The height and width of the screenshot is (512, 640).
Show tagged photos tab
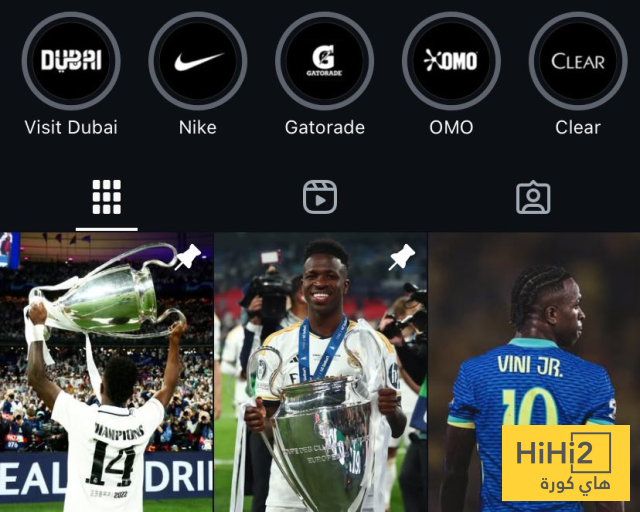click(x=533, y=197)
